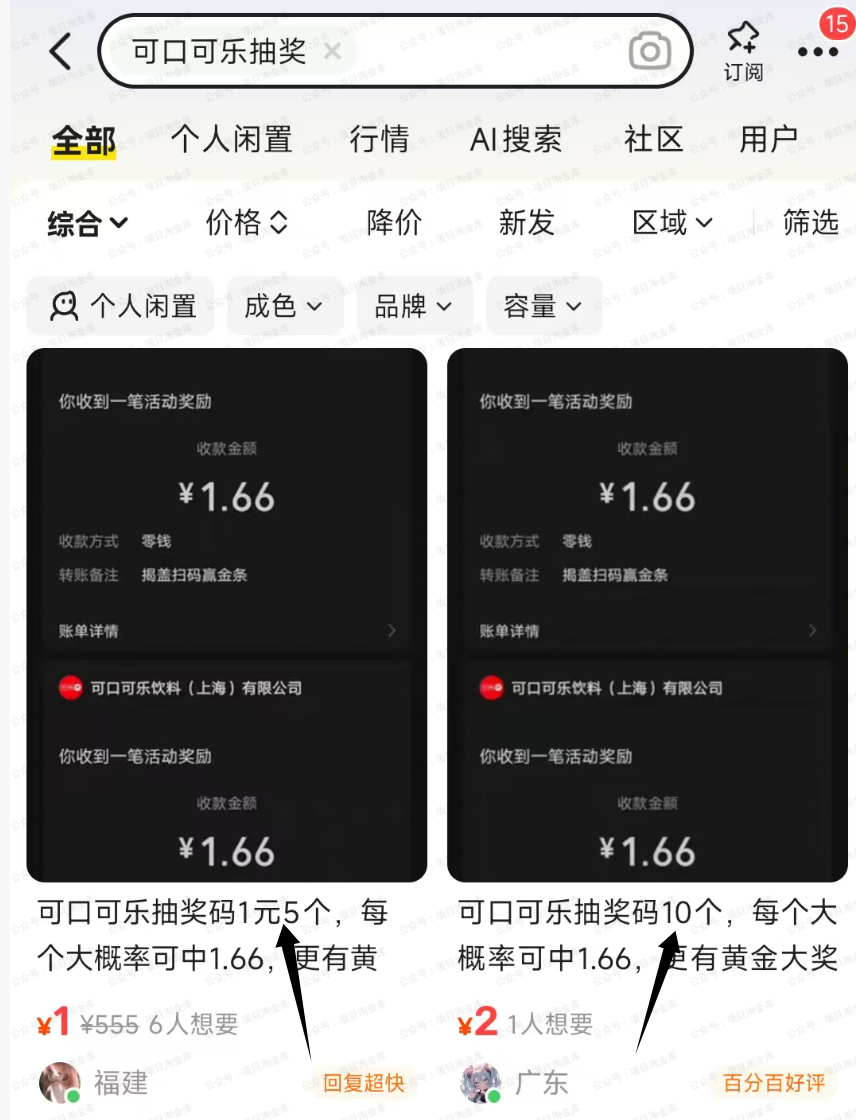Open the AI搜索 tab
Screen dimensions: 856x1120
515,139
